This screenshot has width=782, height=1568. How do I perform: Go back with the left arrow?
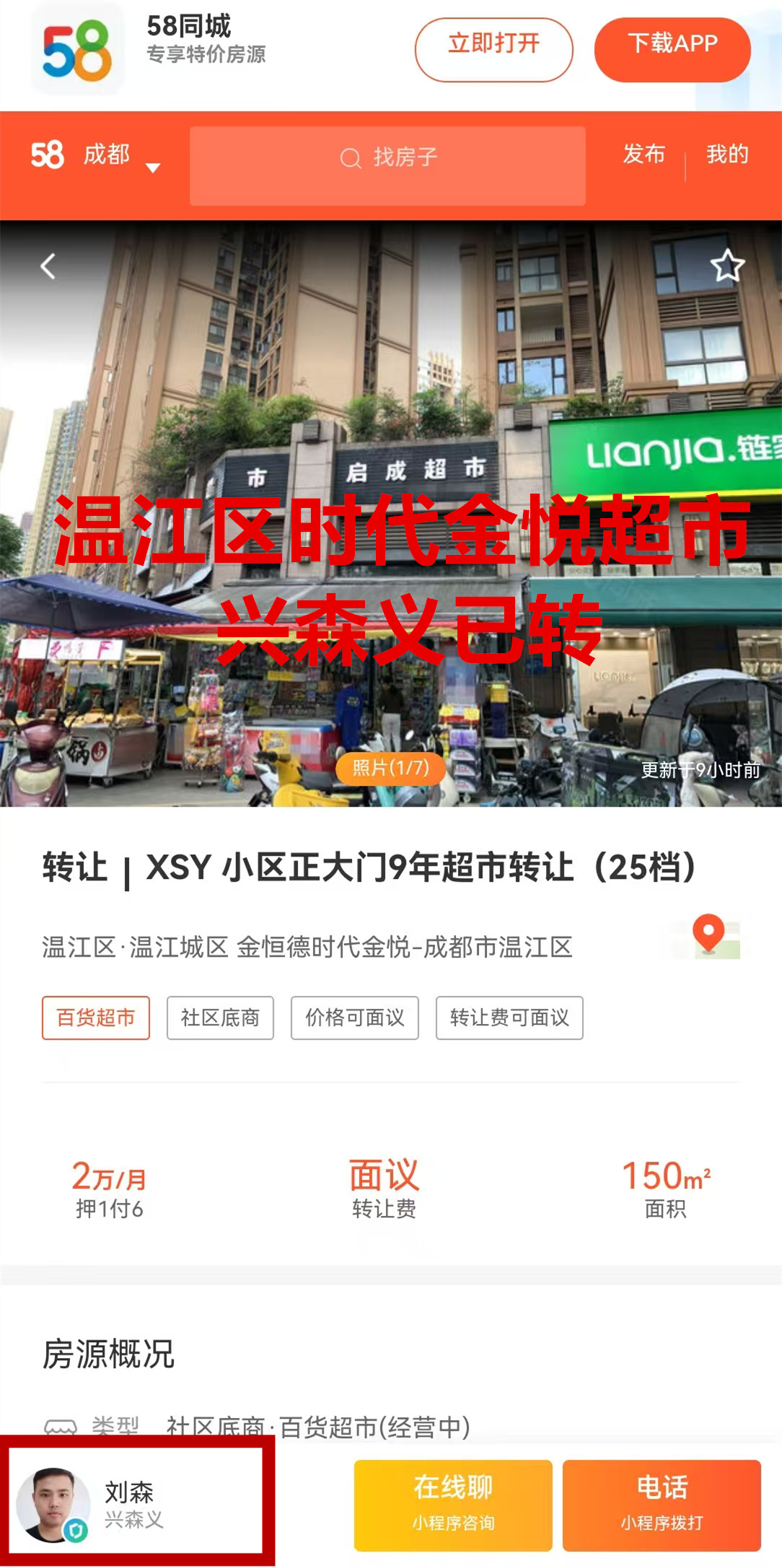pyautogui.click(x=48, y=266)
